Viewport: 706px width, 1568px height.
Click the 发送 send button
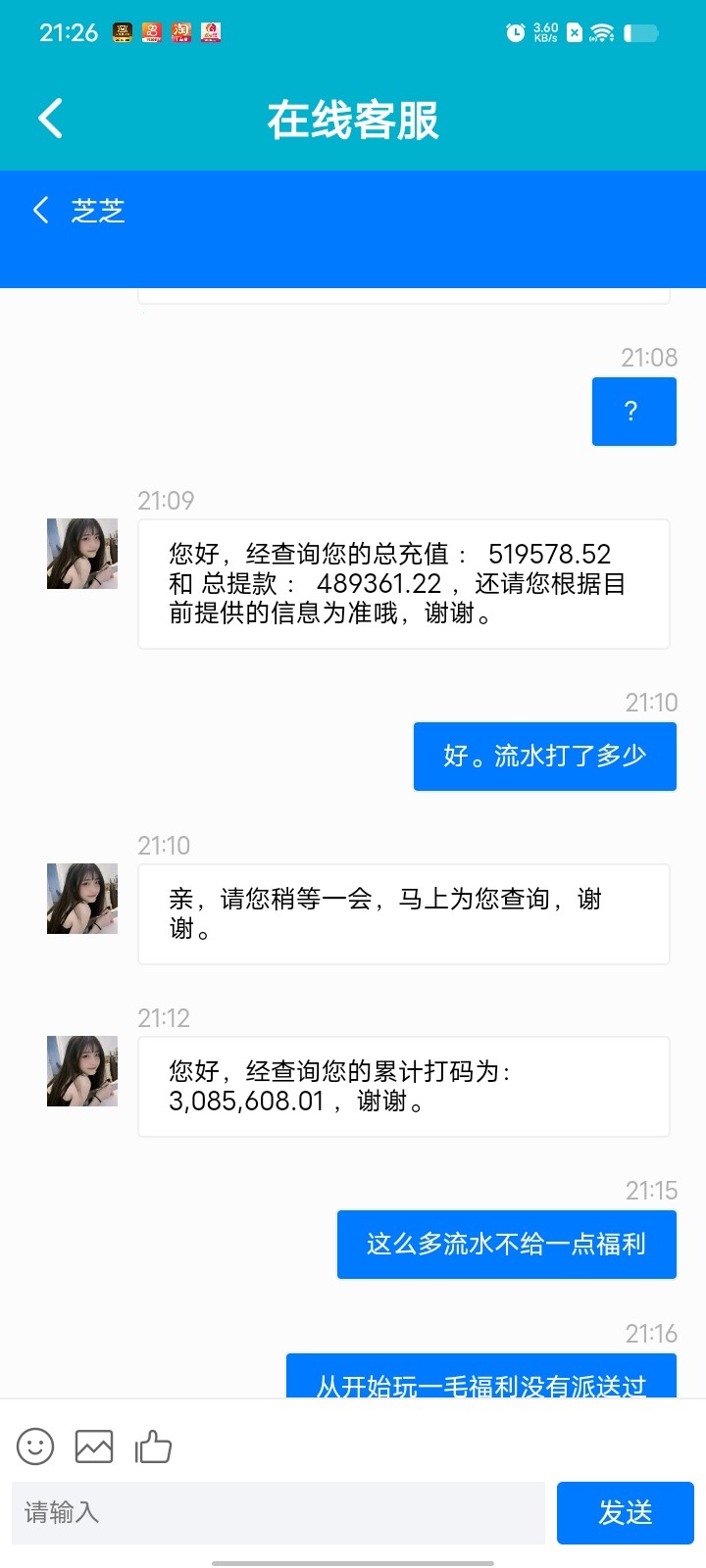point(625,1512)
